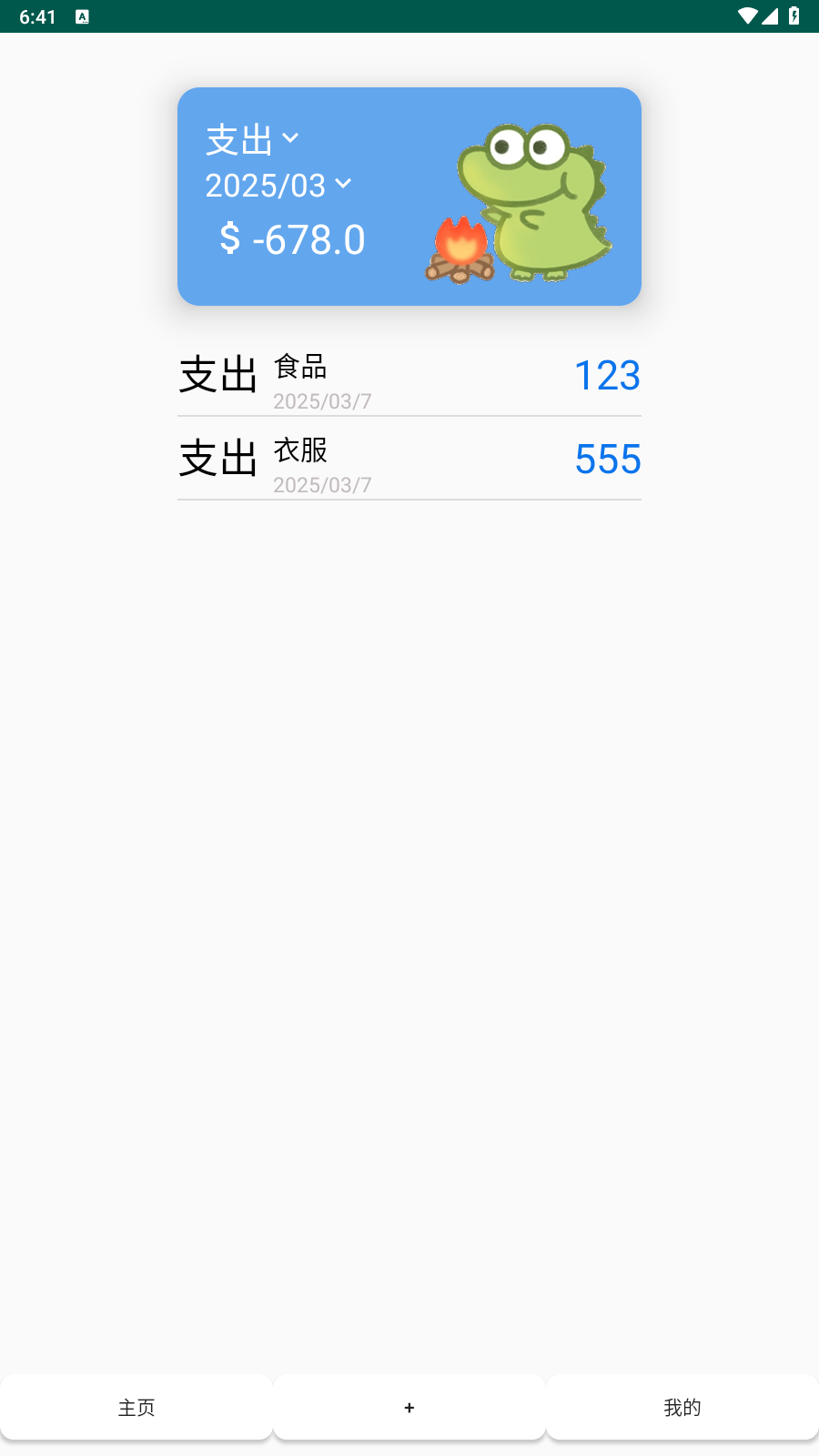Image resolution: width=819 pixels, height=1456 pixels.
Task: Switch to the 我的 tab
Action: click(681, 1407)
